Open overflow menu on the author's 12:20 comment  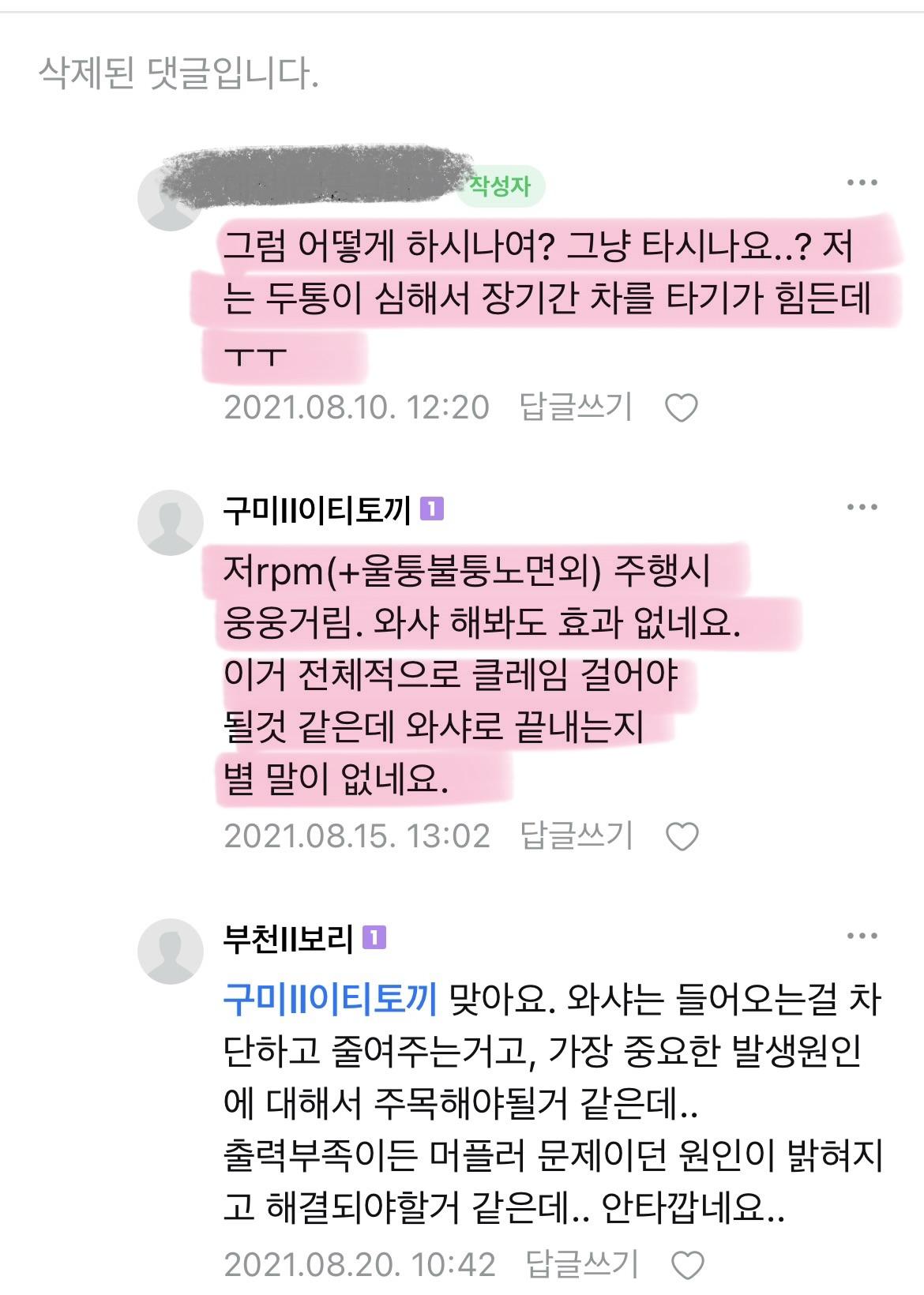tap(861, 182)
